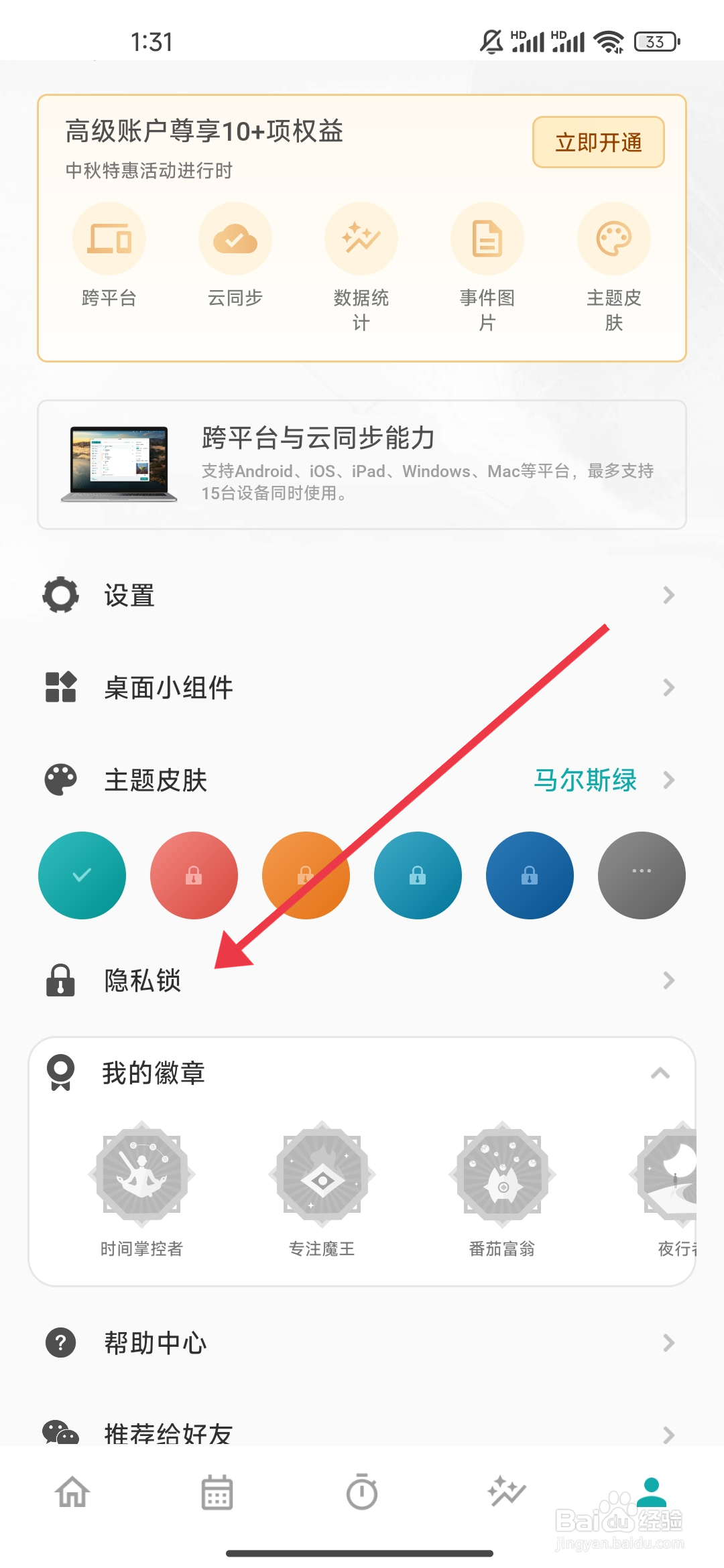Expand the 桌面小组件 widgets entry
This screenshot has width=724, height=1568.
[x=362, y=687]
